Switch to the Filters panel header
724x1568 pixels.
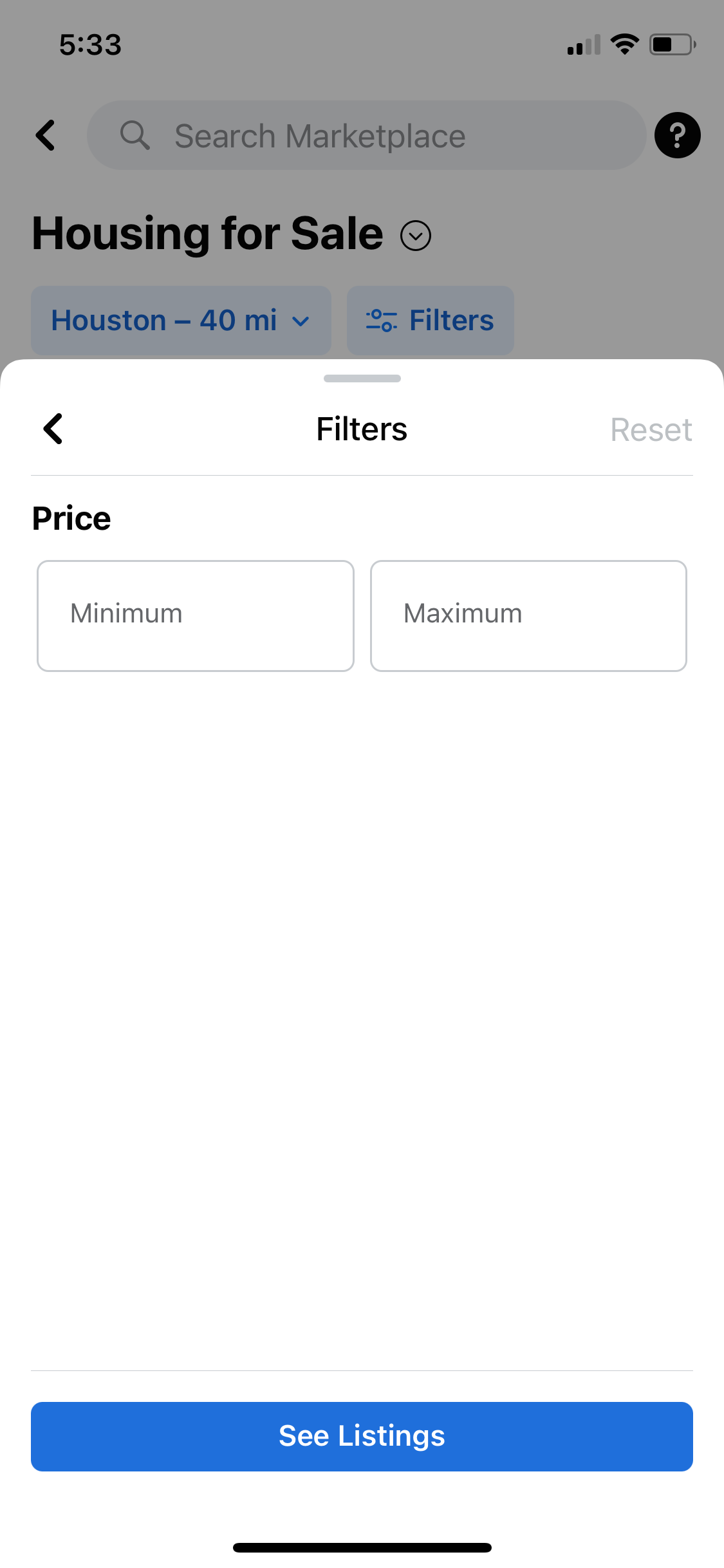coord(361,428)
